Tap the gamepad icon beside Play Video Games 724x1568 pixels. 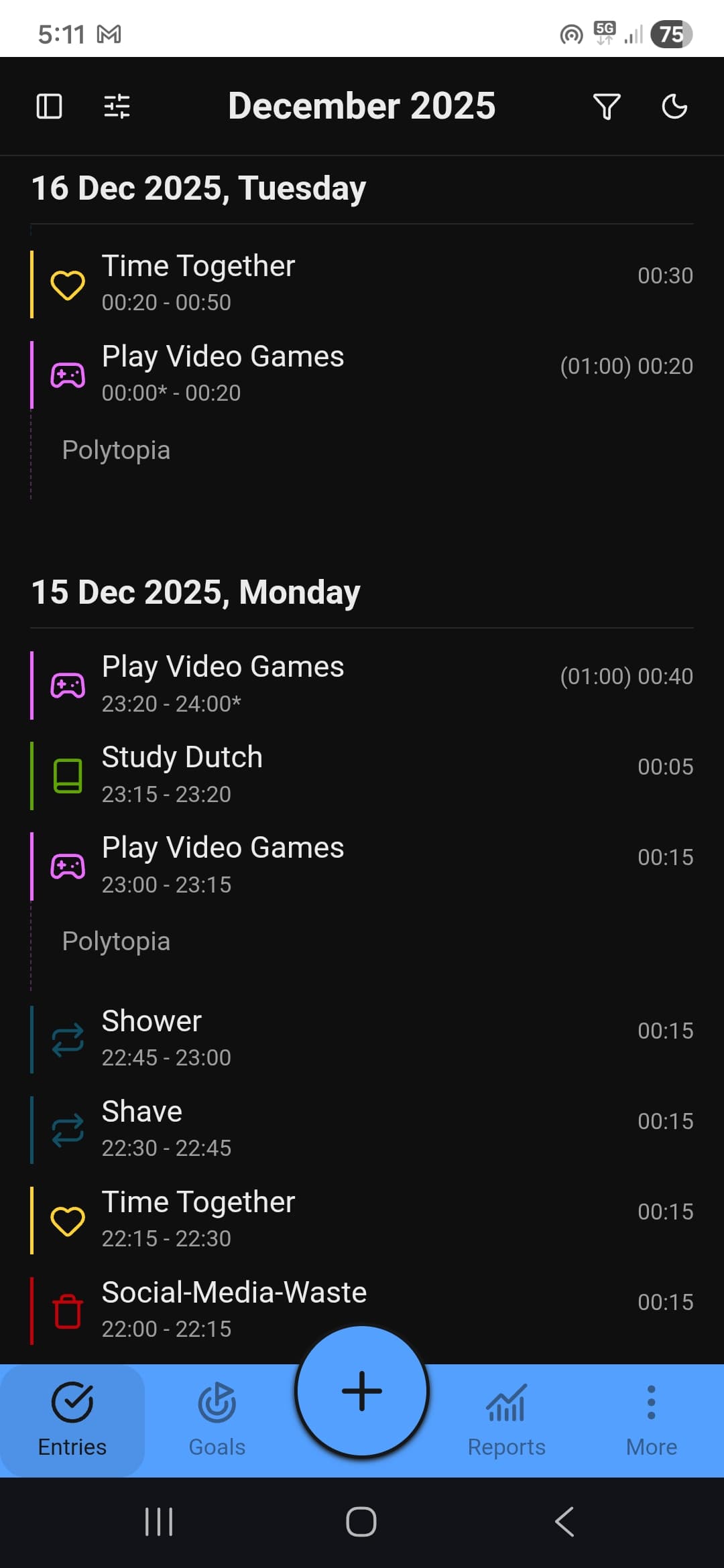[x=67, y=374]
